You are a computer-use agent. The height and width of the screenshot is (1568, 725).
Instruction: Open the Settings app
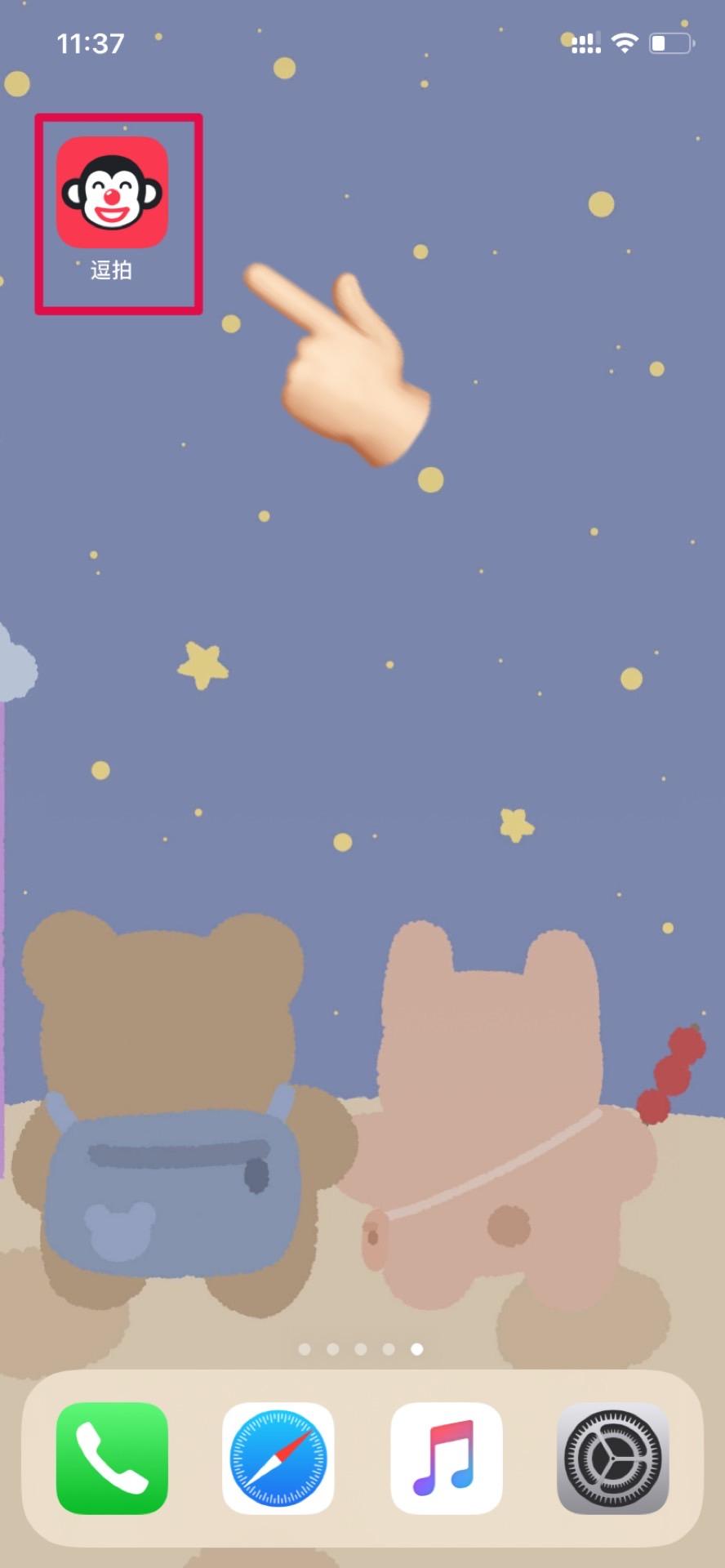pos(613,1458)
